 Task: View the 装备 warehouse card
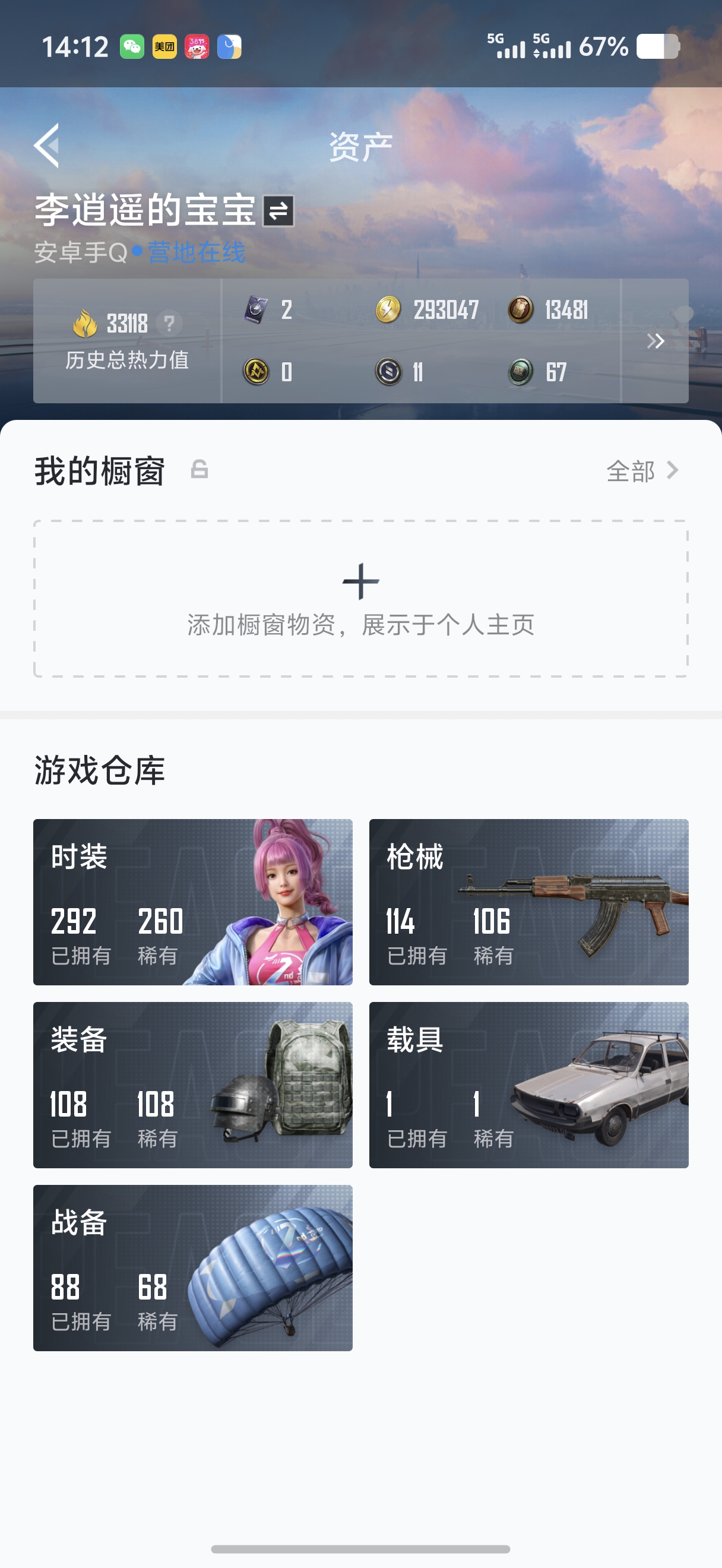pyautogui.click(x=193, y=1085)
